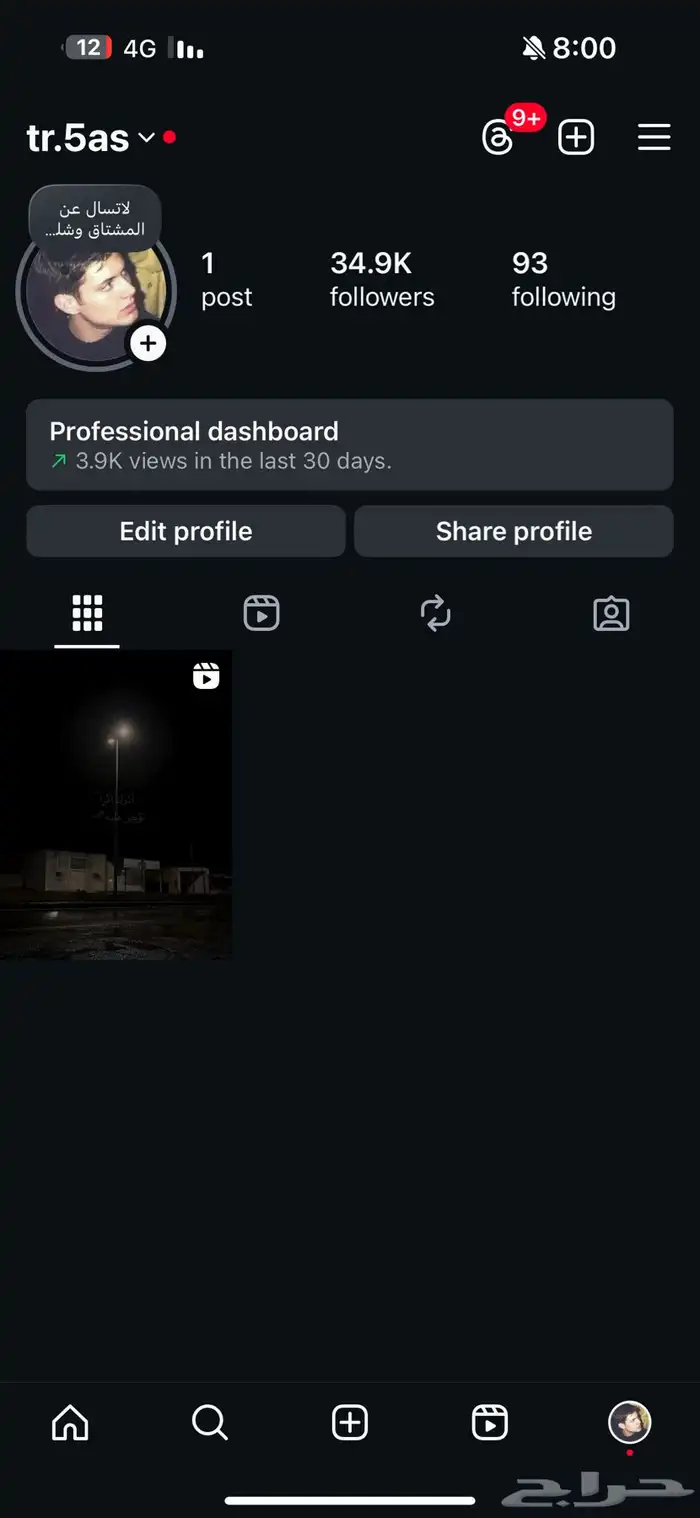Open the hamburger settings menu
700x1518 pixels.
654,138
